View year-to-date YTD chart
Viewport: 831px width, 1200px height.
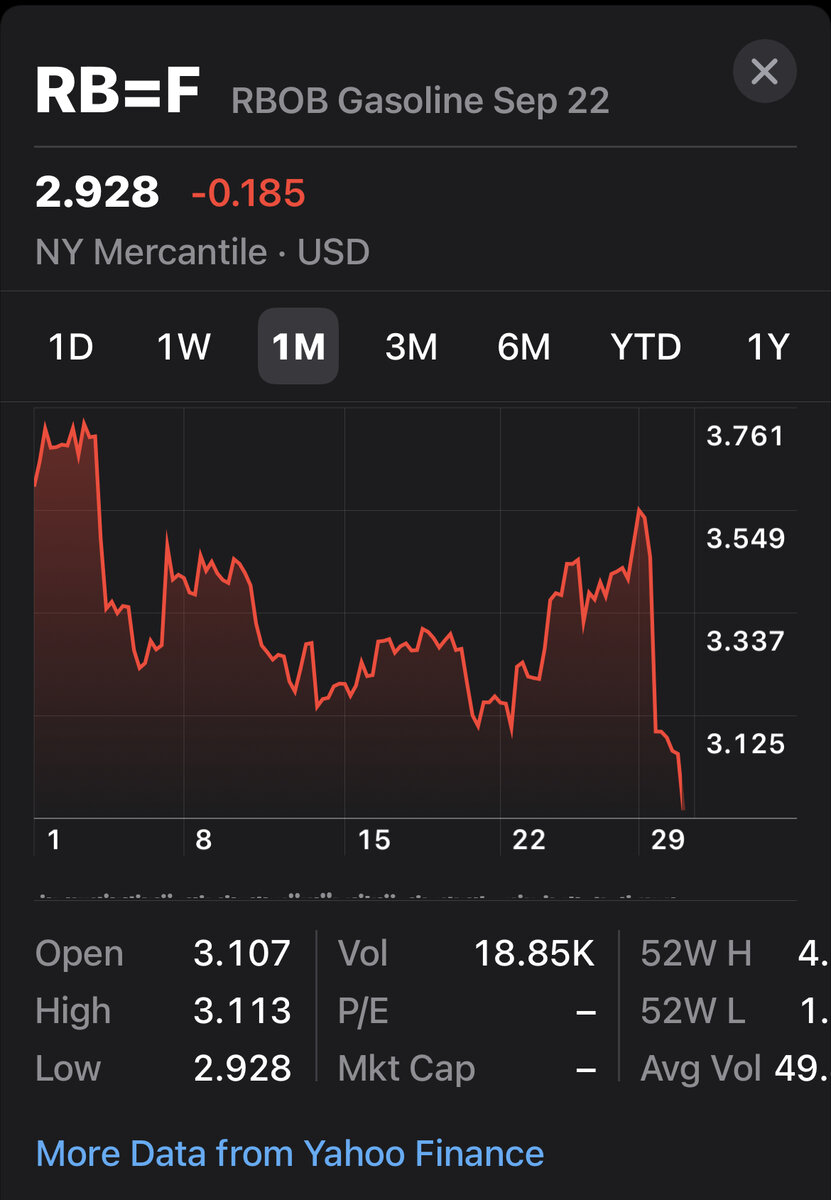645,347
